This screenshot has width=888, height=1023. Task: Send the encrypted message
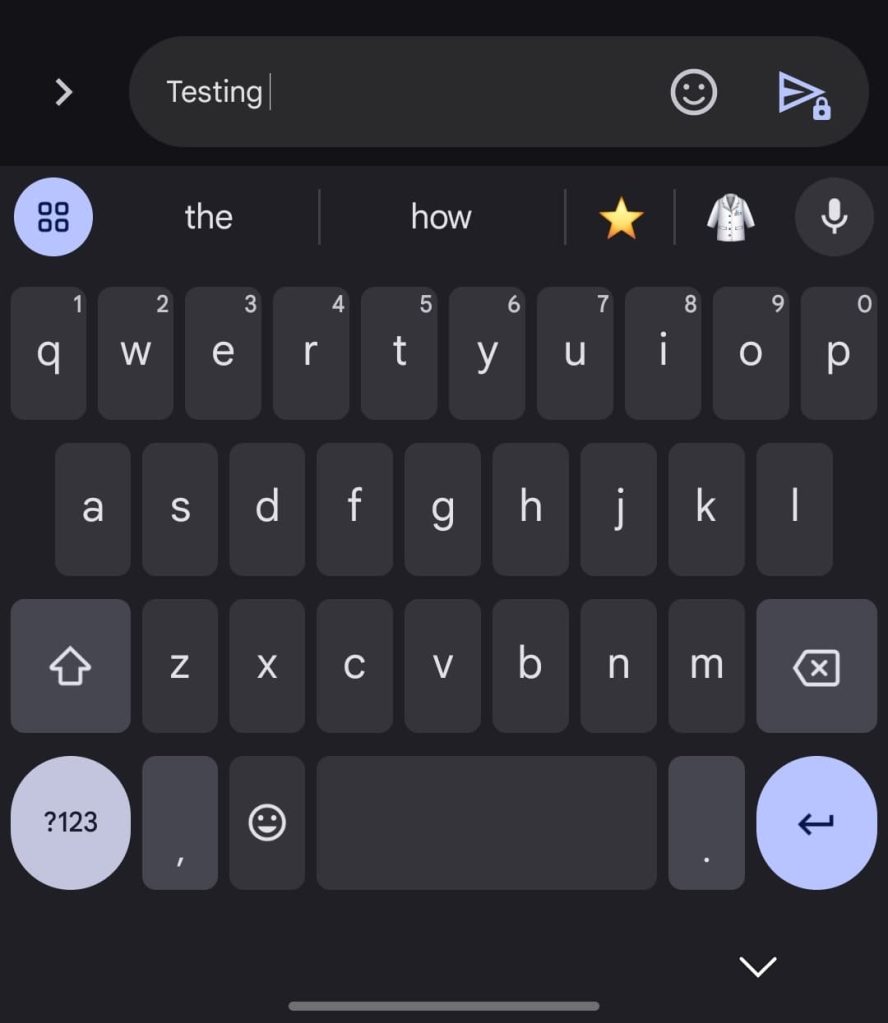tap(802, 94)
